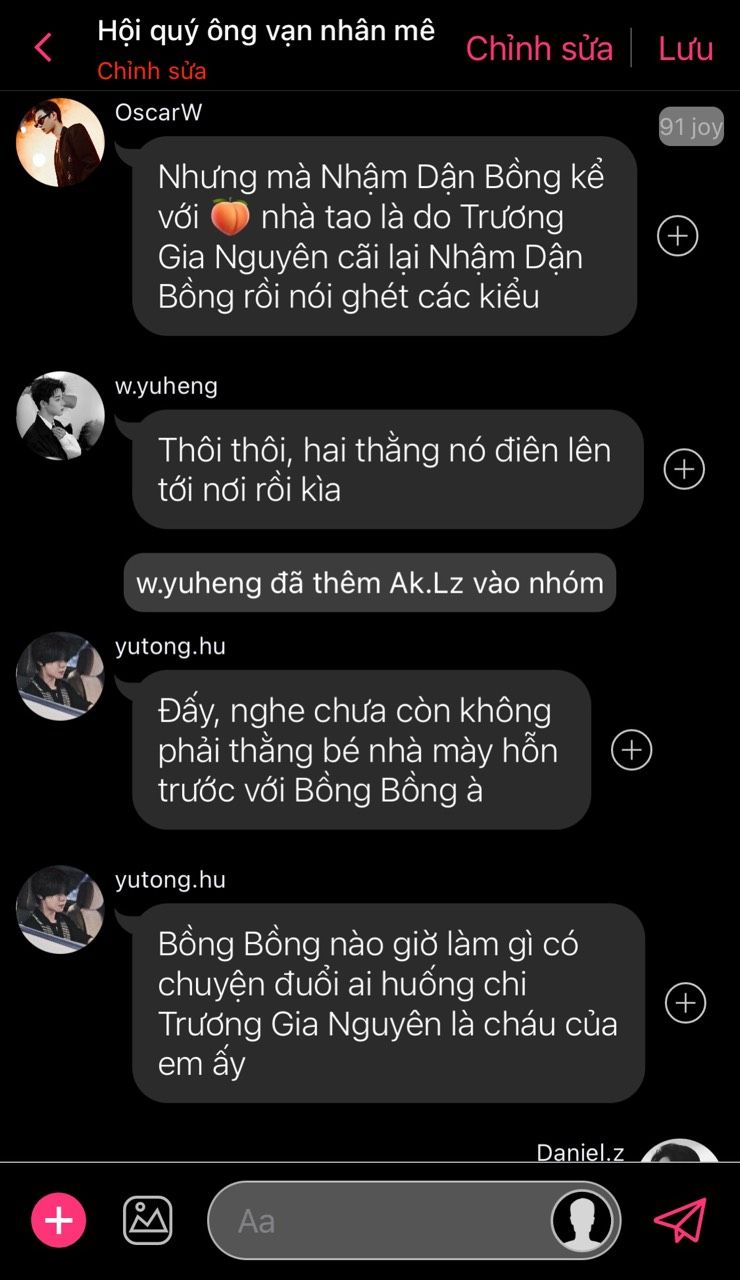
Task: Tap the character avatar inside input field
Action: coord(583,1221)
